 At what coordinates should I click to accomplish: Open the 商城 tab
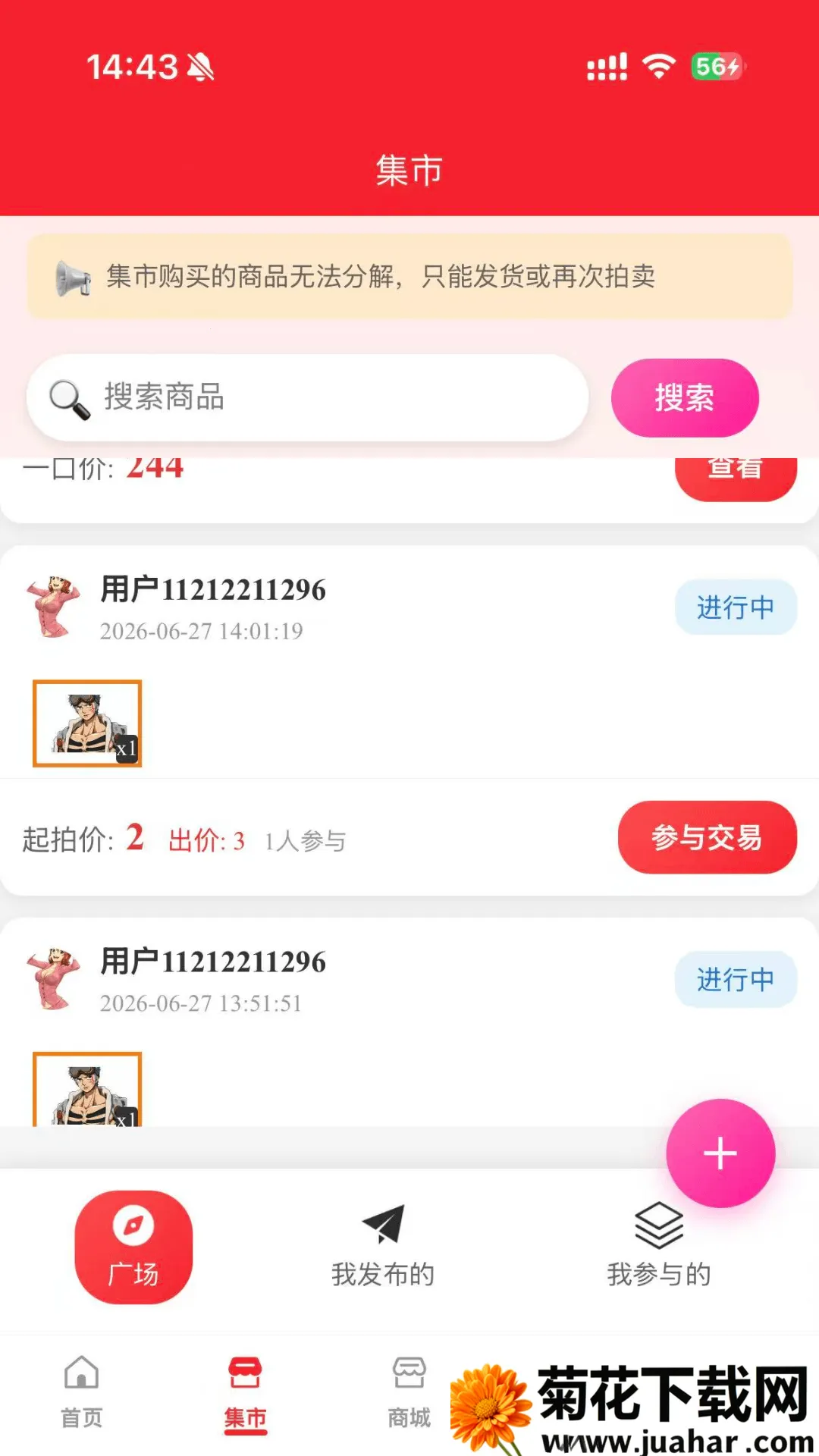tap(409, 1392)
